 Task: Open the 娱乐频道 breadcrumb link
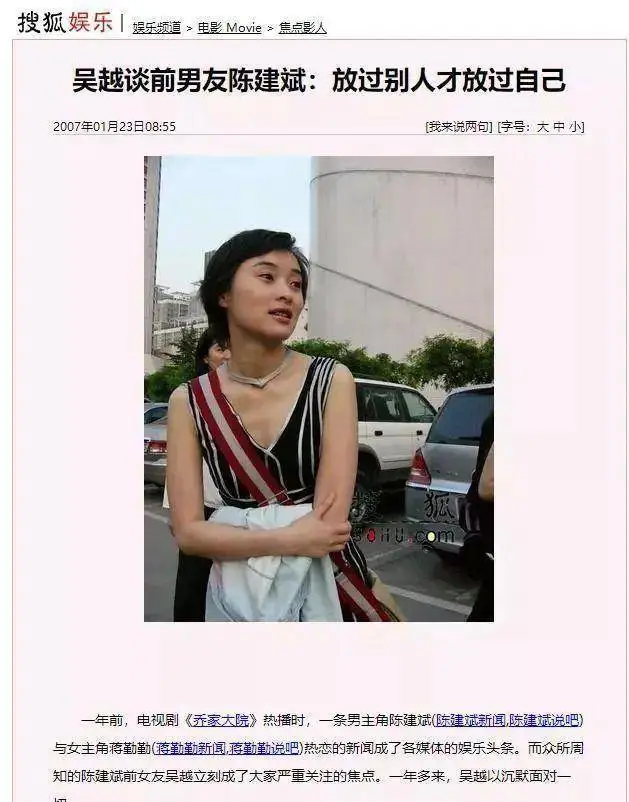(157, 28)
